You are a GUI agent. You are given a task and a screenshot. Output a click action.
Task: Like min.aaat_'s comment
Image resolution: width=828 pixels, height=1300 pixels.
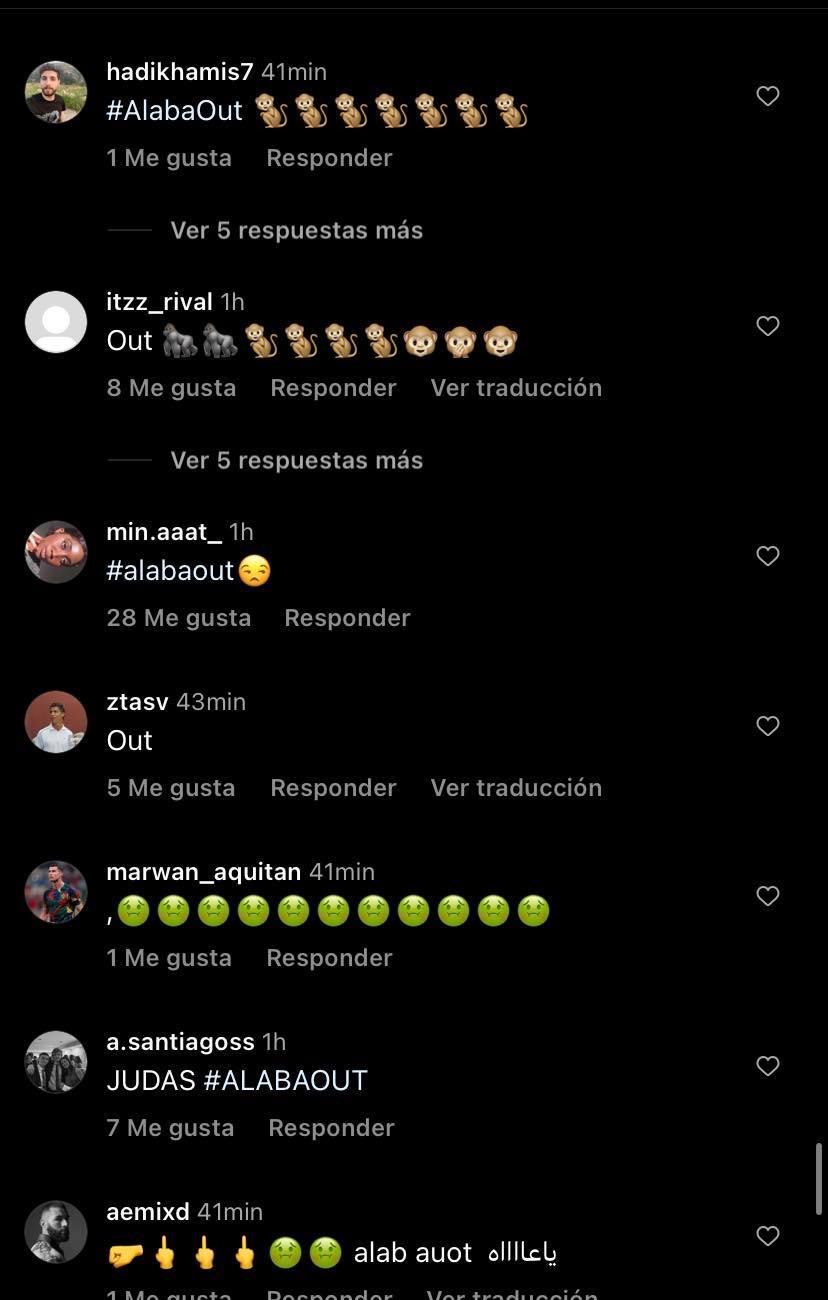767,556
